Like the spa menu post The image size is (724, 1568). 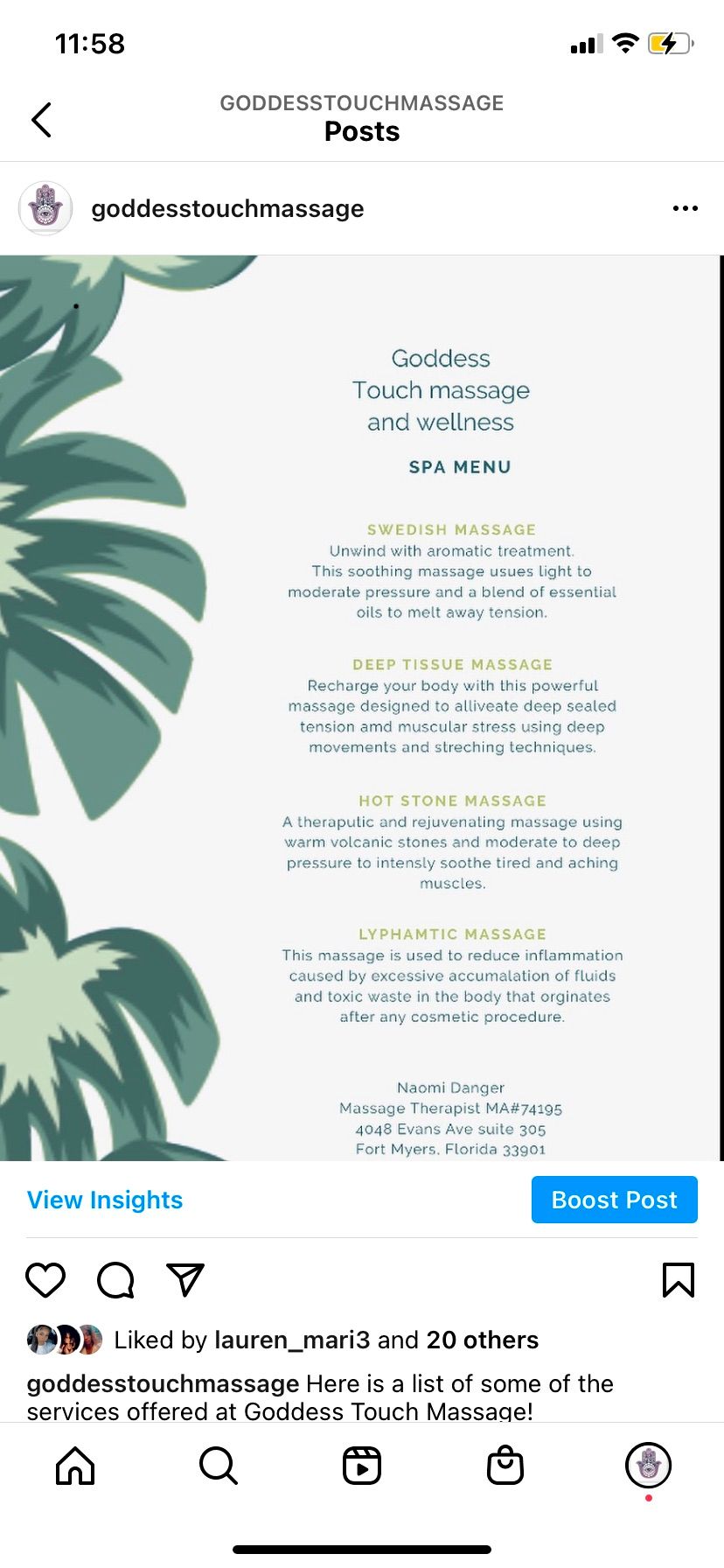point(45,1280)
